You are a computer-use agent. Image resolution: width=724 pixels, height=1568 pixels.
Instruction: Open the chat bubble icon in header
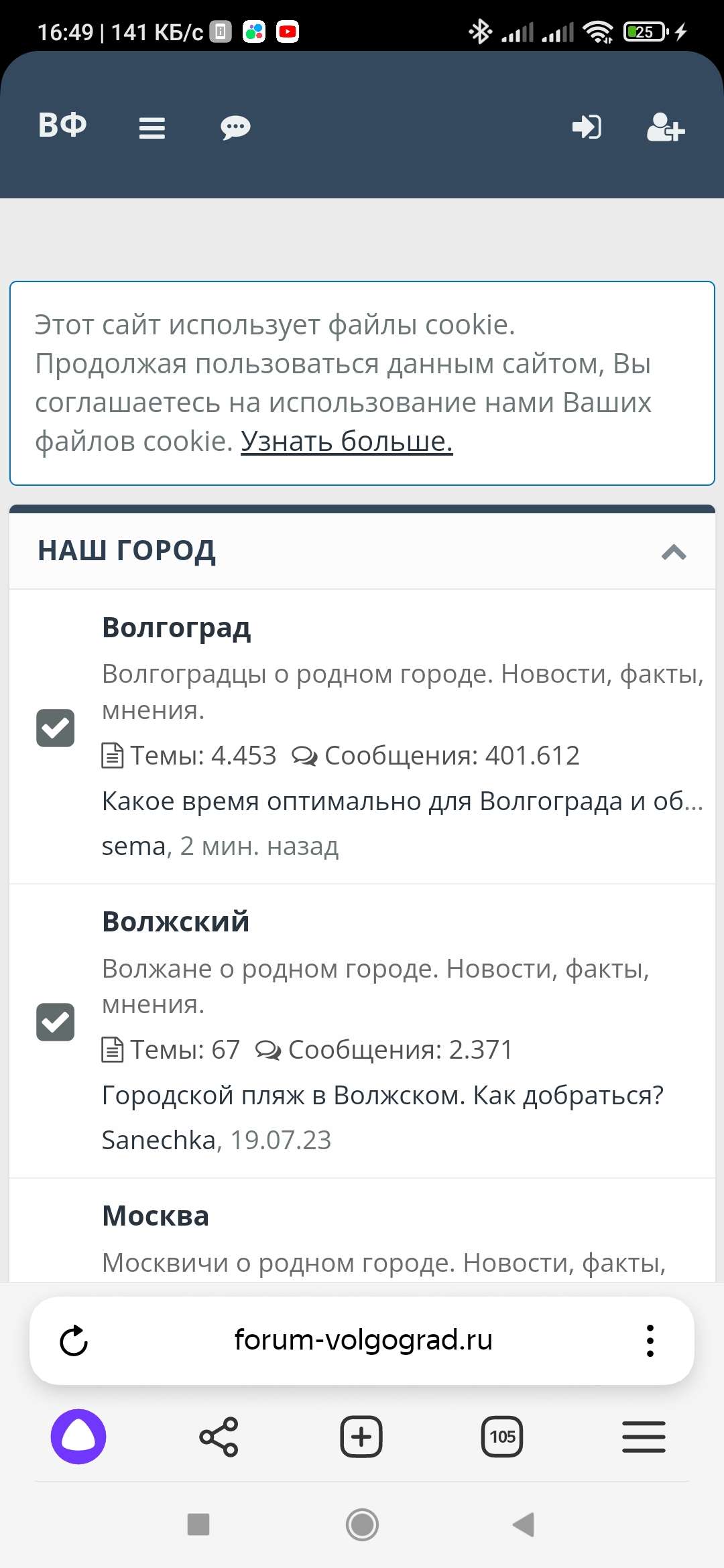(235, 127)
